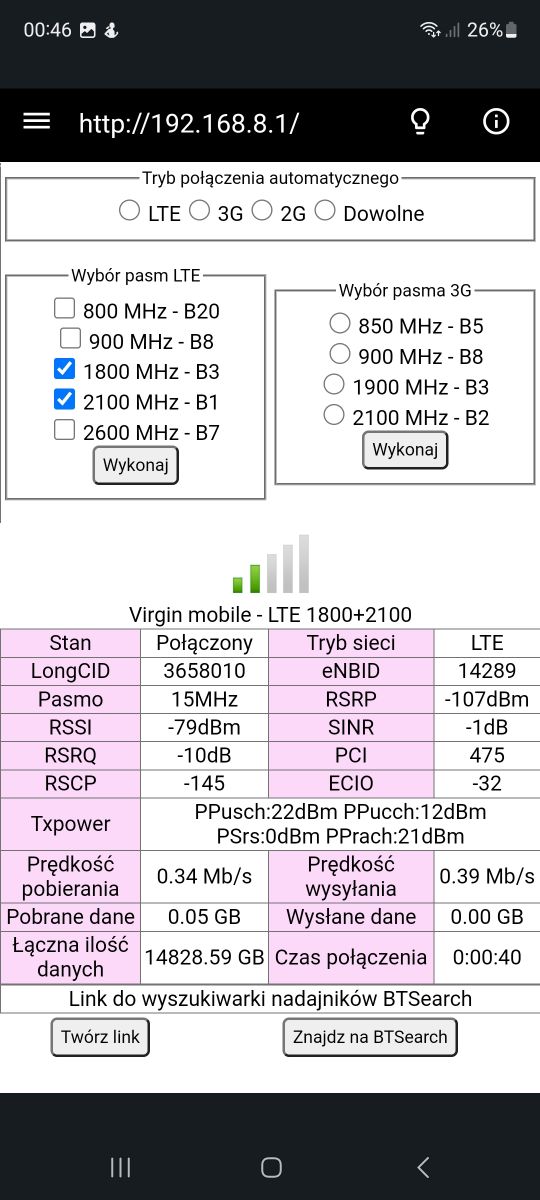Open the info icon in app bar
Screen dimensions: 540x1200
coord(496,122)
